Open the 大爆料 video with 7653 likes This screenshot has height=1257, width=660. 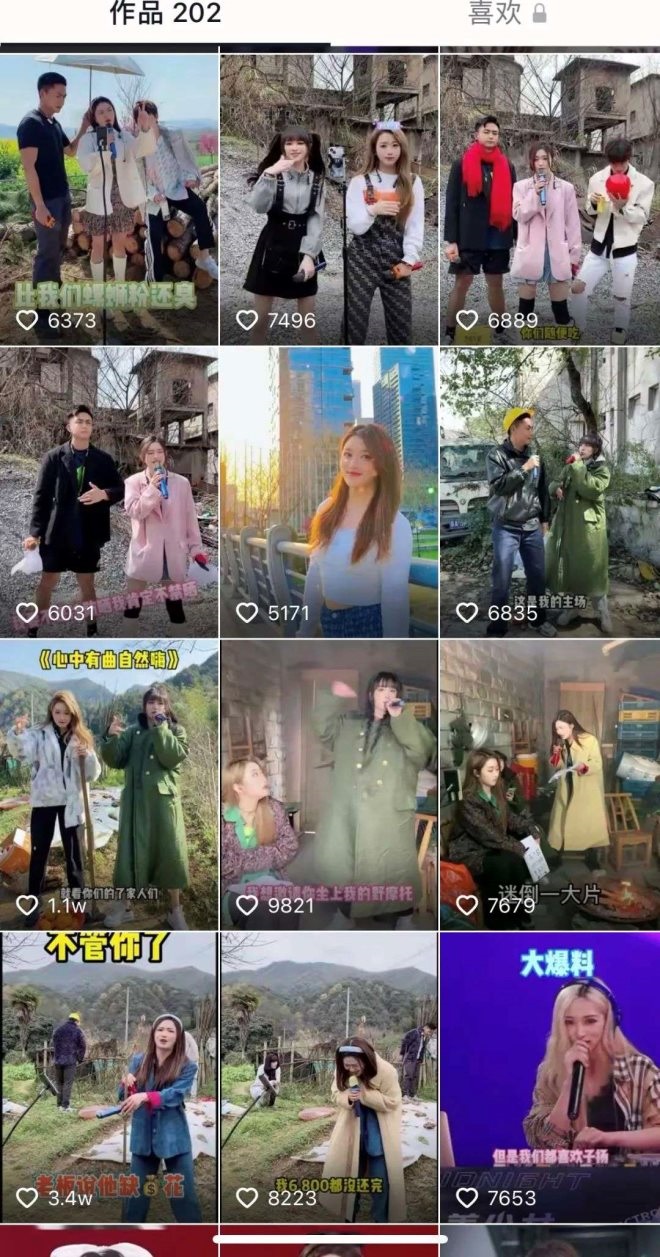click(x=550, y=1077)
